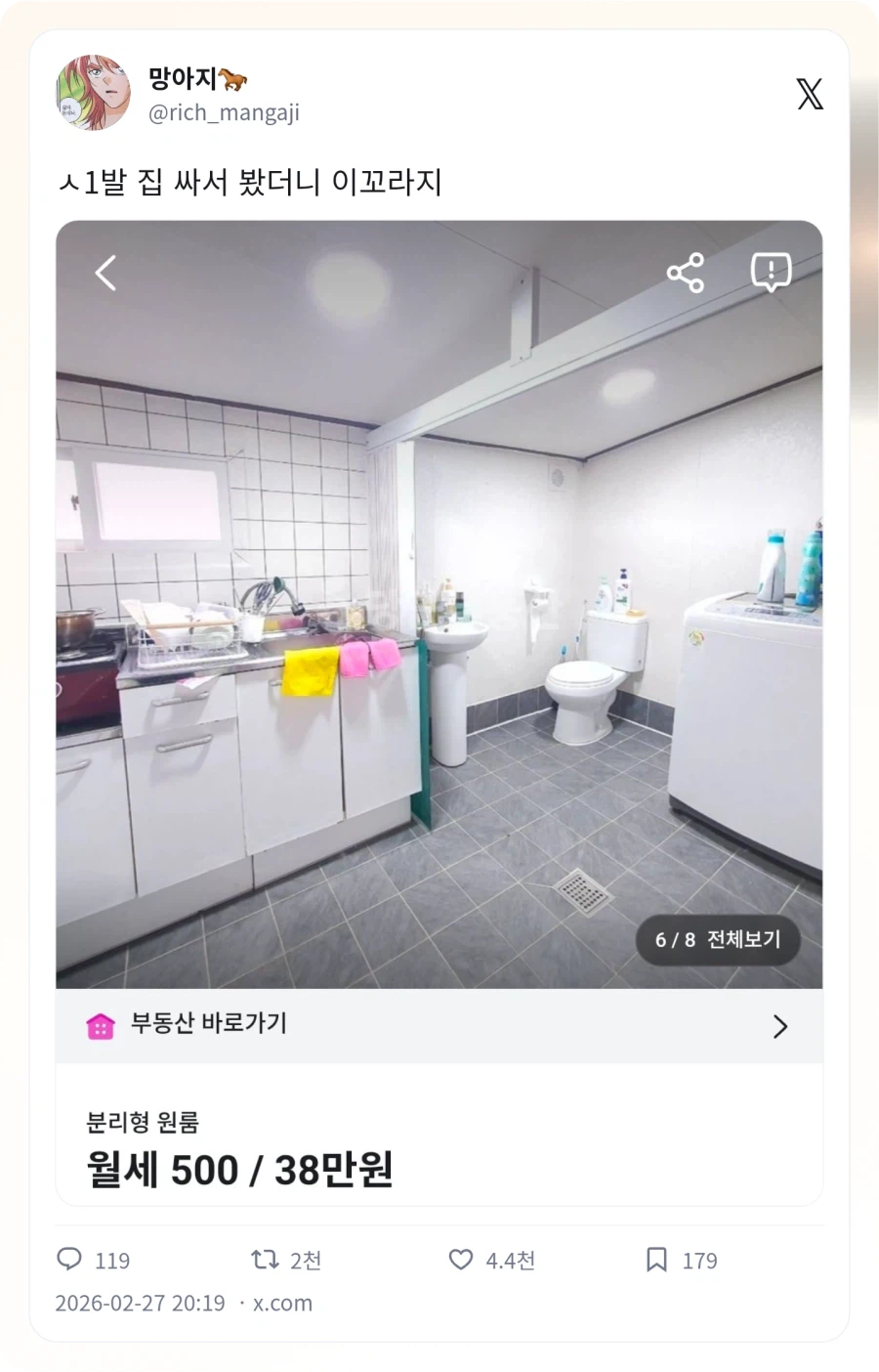Go back with the back arrow
The image size is (879, 1372).
(x=105, y=274)
